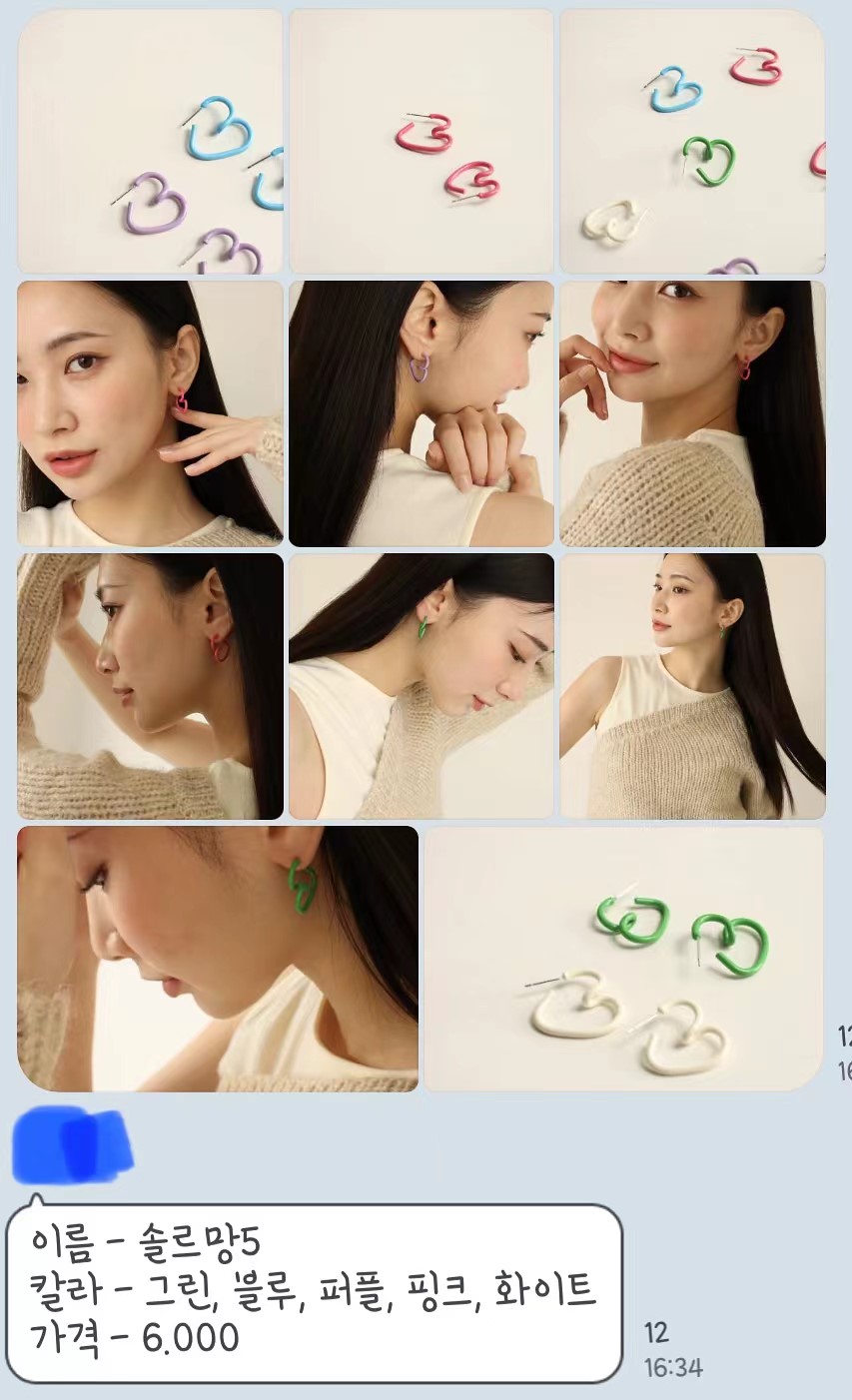Screen dimensions: 852x1400
Task: View the profile photo with raised arms and red earring
Action: (150, 686)
